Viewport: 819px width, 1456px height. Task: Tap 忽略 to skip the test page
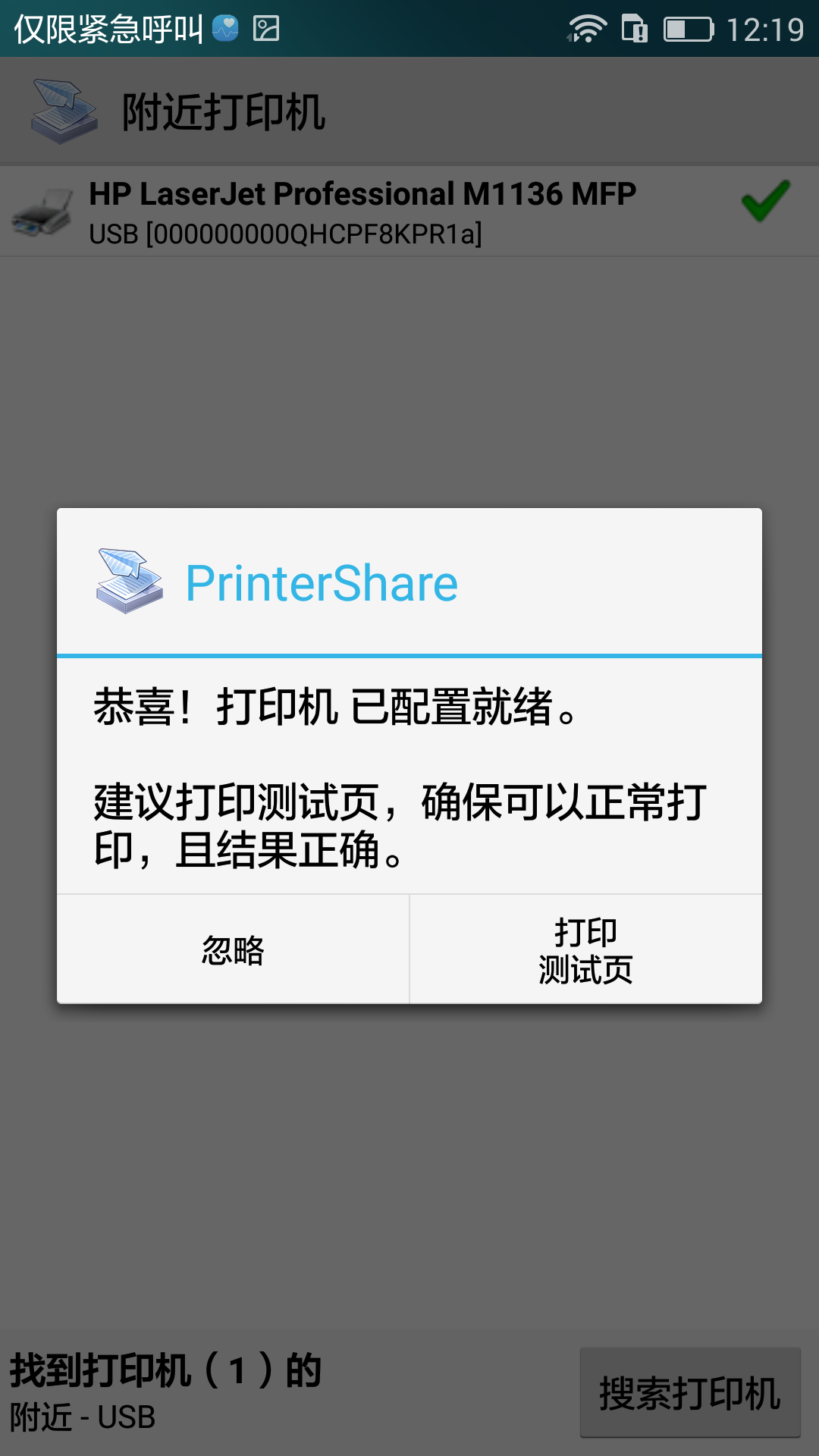233,949
